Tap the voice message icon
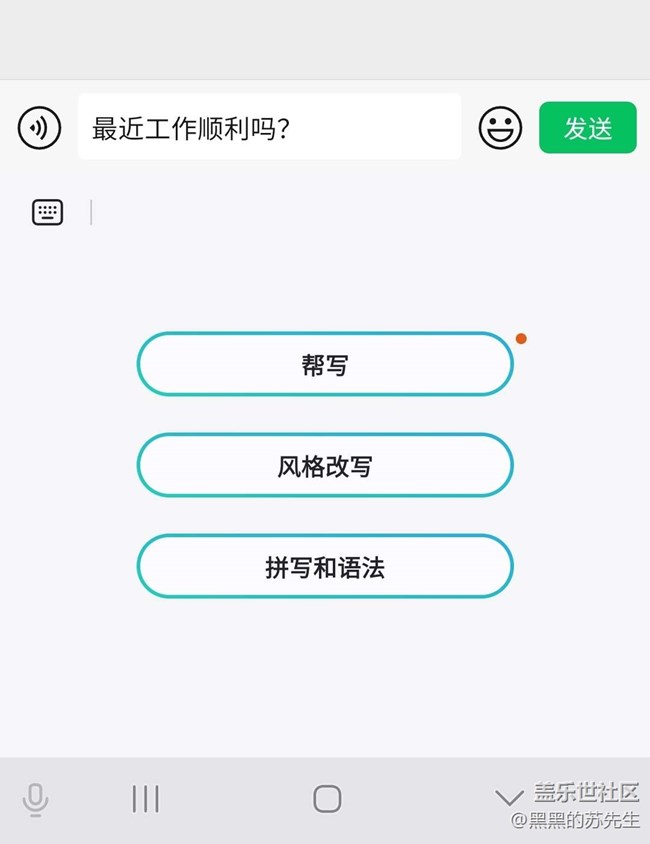The height and width of the screenshot is (844, 650). [x=39, y=128]
